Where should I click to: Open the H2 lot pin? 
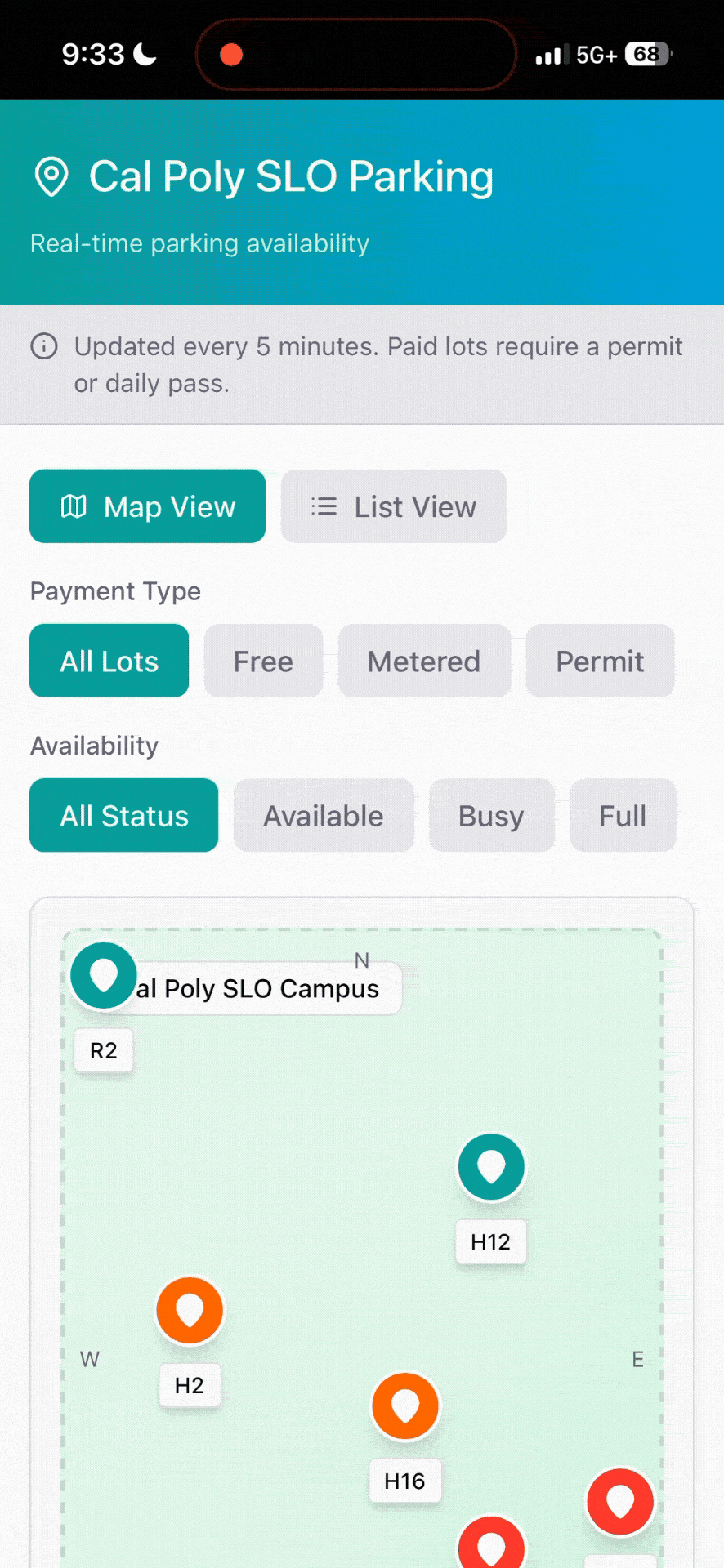(x=190, y=1311)
